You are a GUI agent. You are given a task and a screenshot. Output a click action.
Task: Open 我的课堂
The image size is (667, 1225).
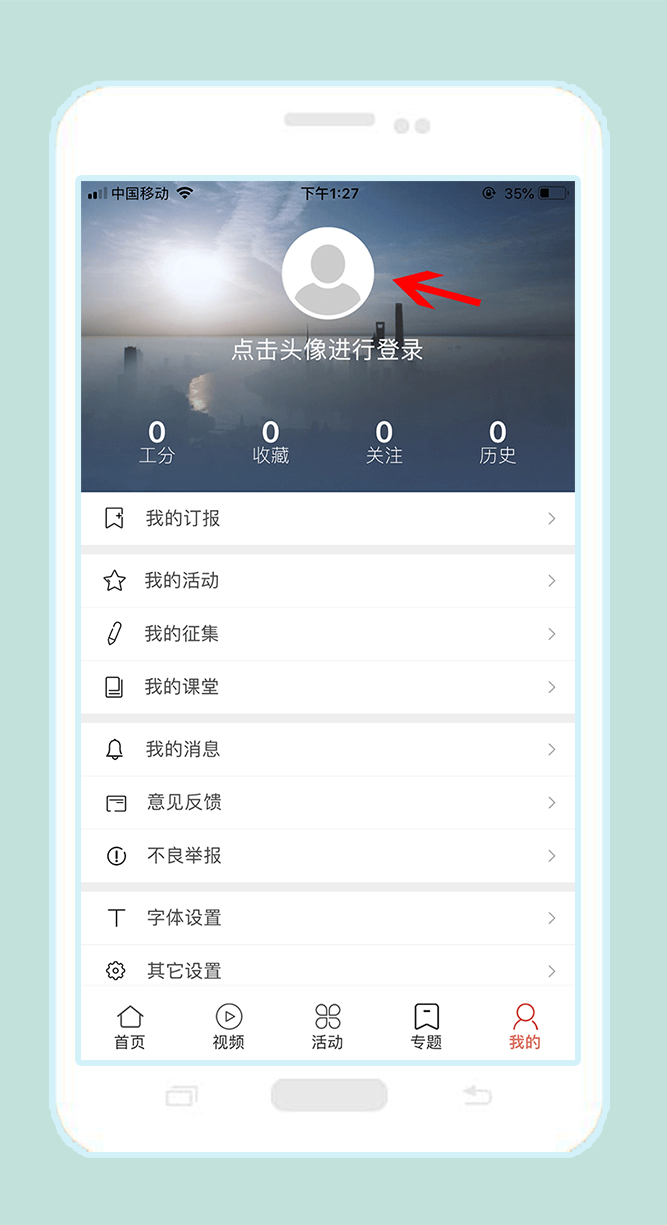(x=327, y=687)
